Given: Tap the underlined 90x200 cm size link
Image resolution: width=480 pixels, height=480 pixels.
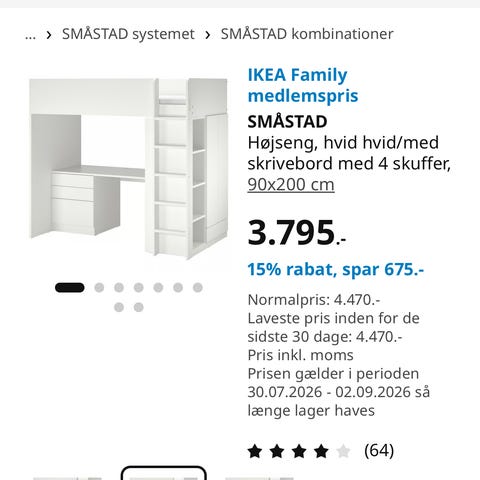Looking at the screenshot, I should pos(291,184).
